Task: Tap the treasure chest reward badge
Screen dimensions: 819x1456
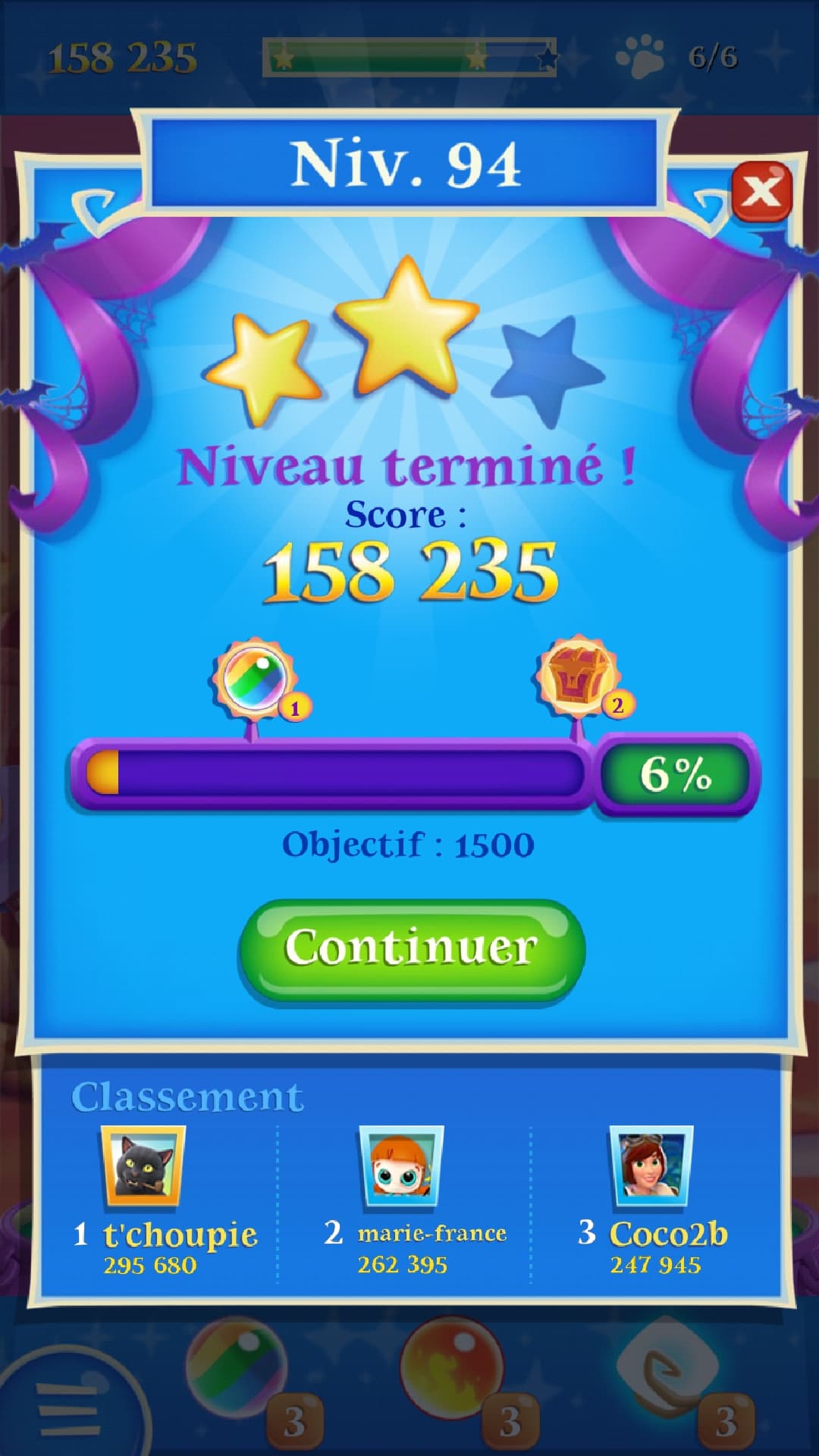Action: [578, 675]
